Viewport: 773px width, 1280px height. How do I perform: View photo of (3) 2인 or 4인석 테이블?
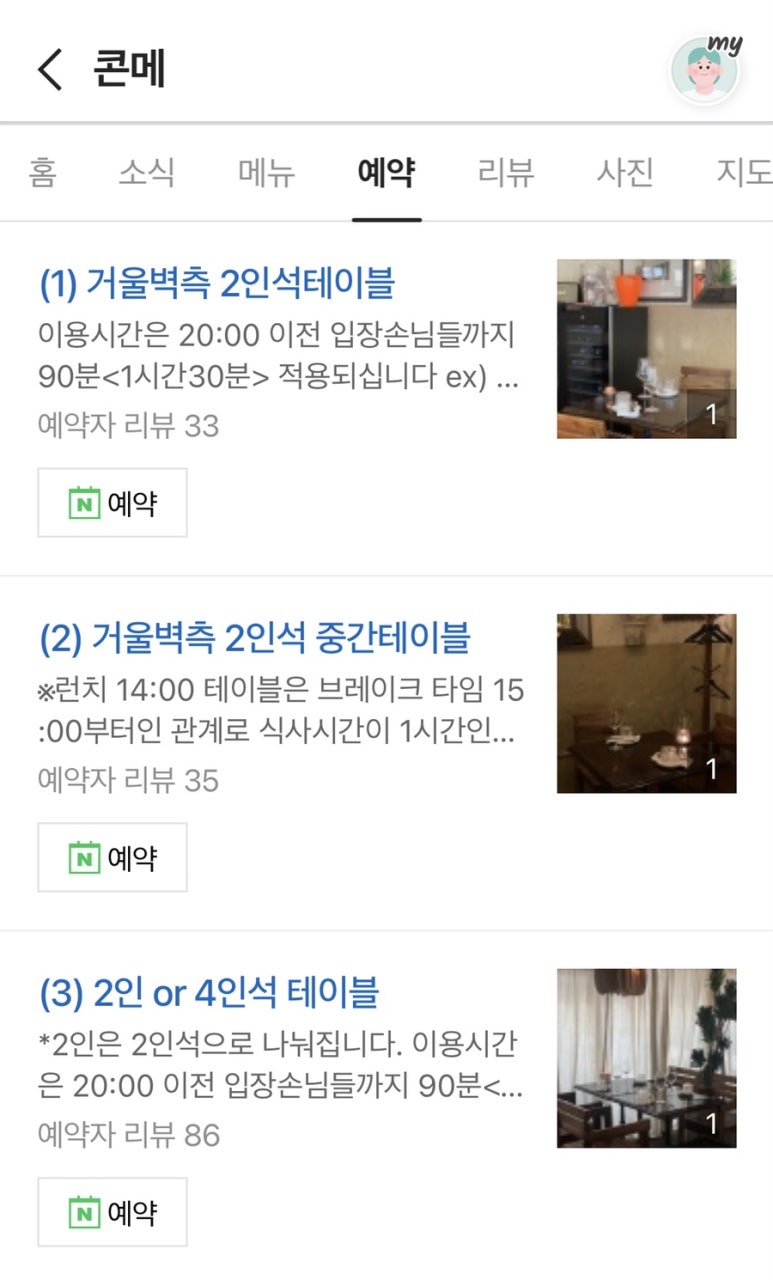[x=646, y=1058]
